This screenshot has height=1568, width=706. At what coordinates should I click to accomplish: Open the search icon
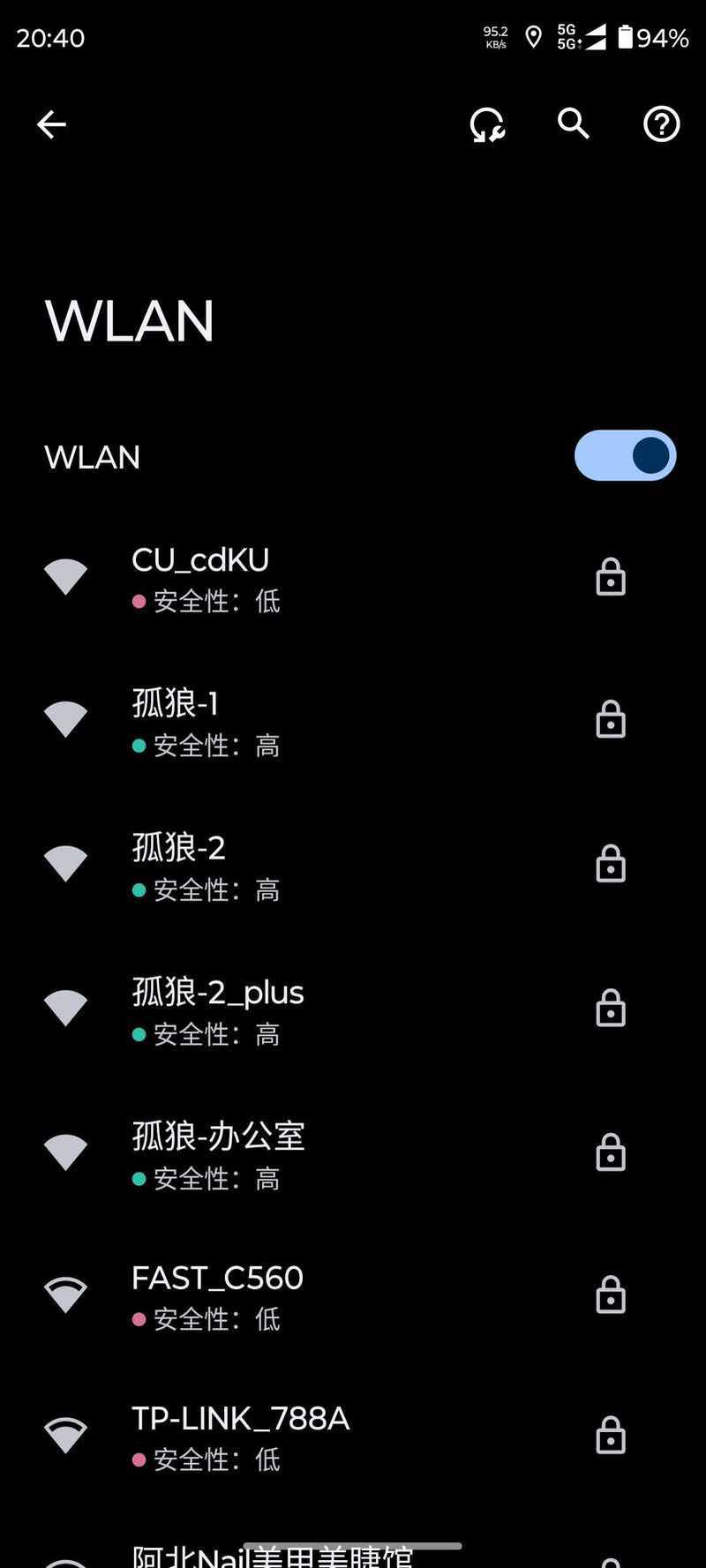tap(574, 124)
